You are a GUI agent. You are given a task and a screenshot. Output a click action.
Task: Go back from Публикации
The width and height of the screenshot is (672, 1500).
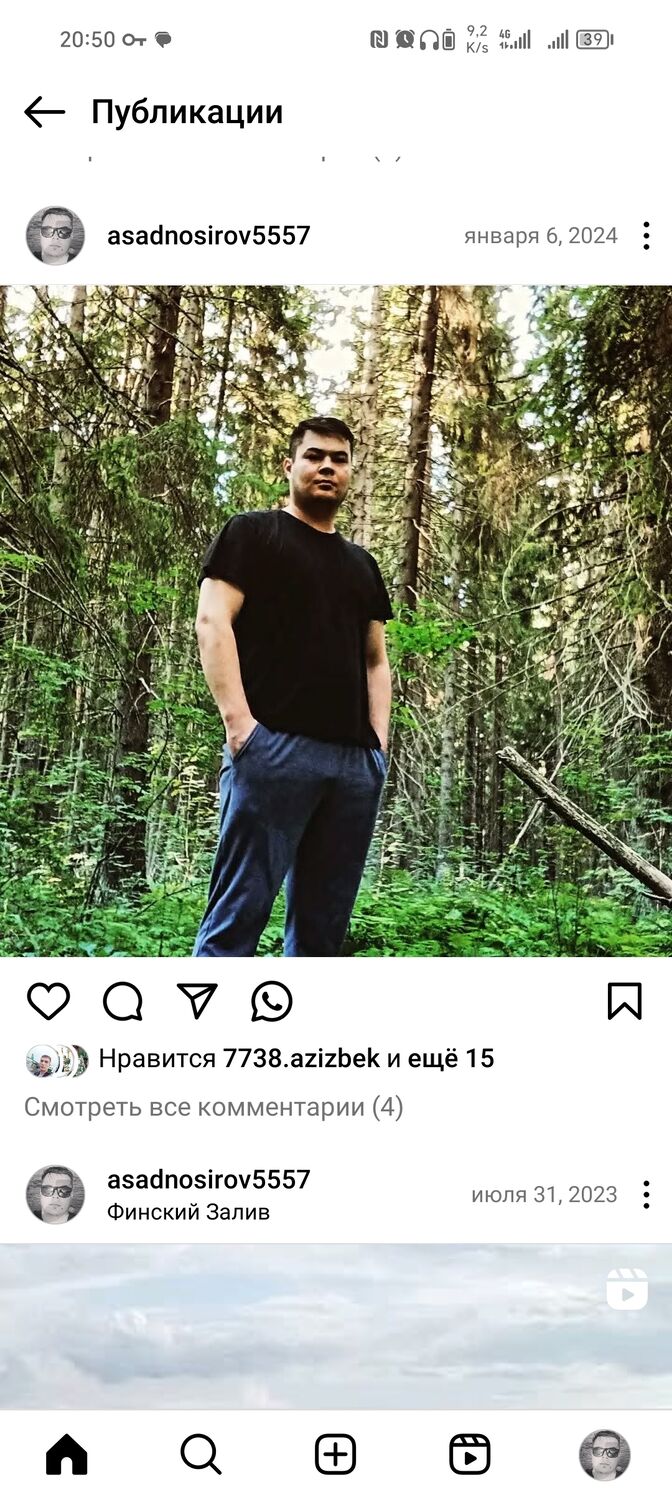44,112
